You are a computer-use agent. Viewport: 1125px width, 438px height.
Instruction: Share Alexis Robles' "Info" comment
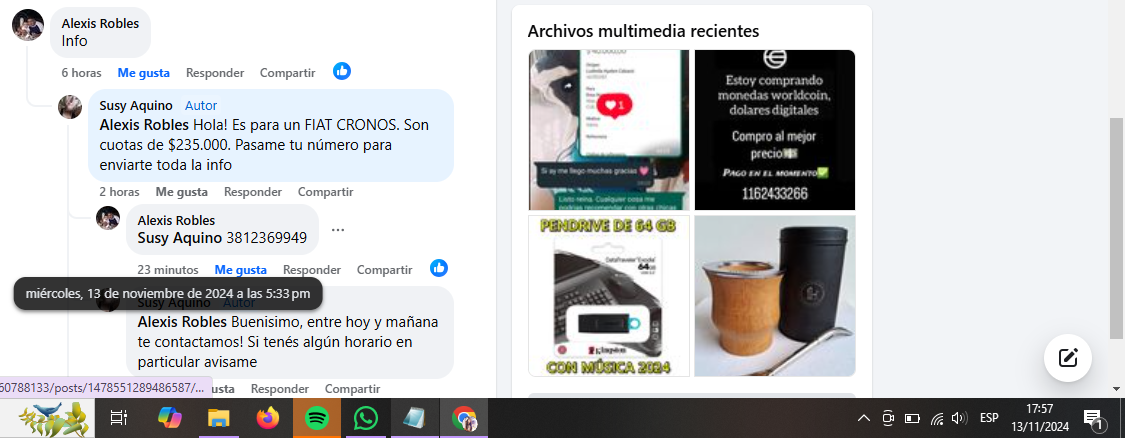coord(287,72)
